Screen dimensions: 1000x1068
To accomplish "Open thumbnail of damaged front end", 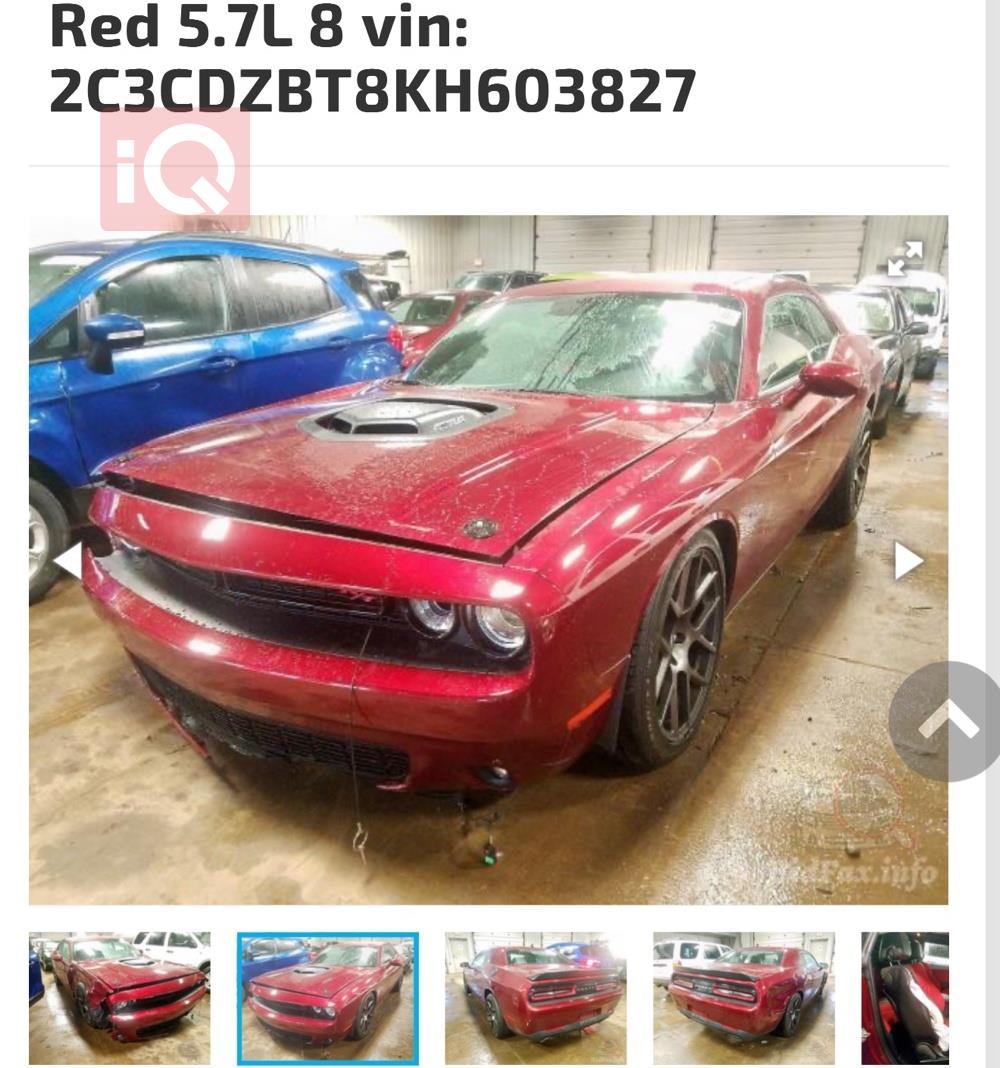I will [x=120, y=997].
